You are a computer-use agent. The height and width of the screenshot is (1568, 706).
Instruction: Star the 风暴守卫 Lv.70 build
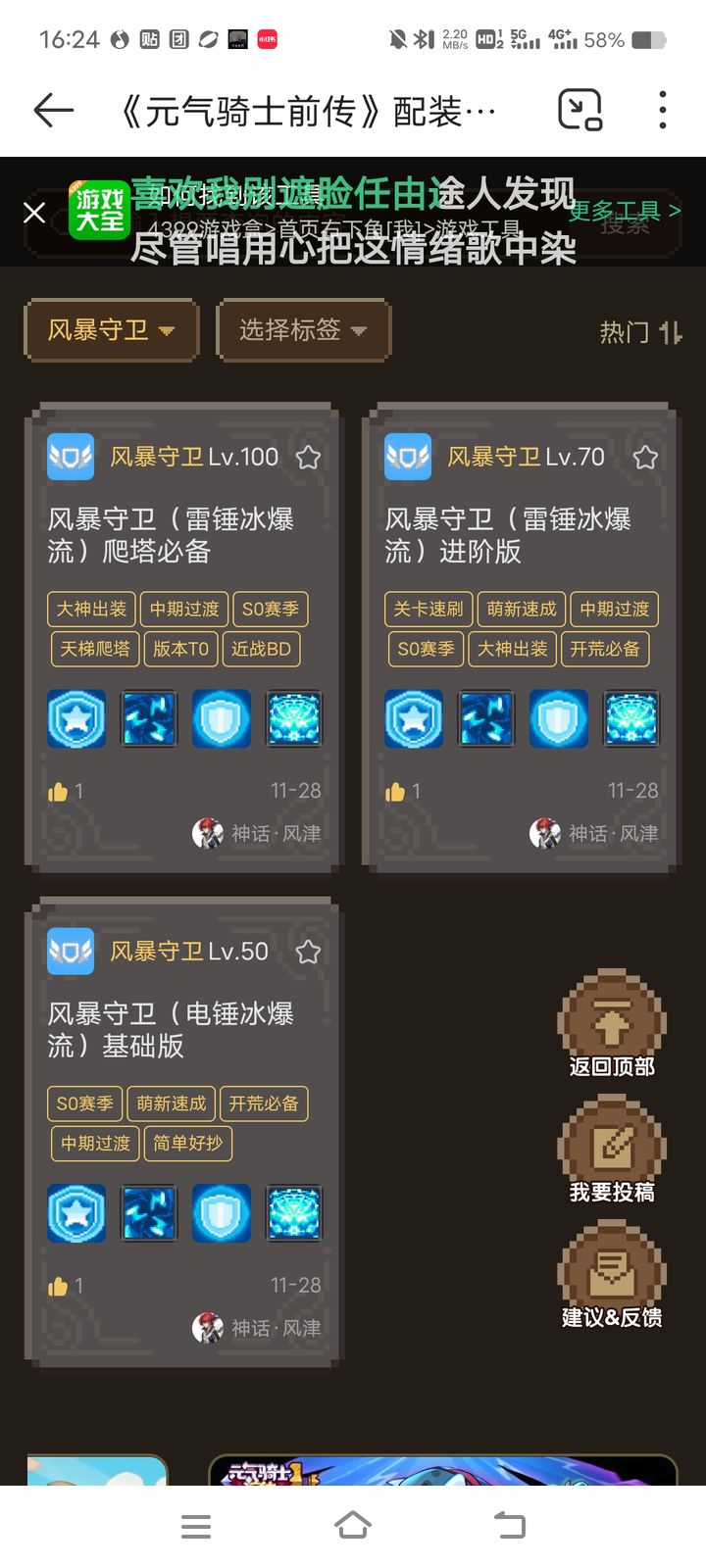(x=645, y=458)
